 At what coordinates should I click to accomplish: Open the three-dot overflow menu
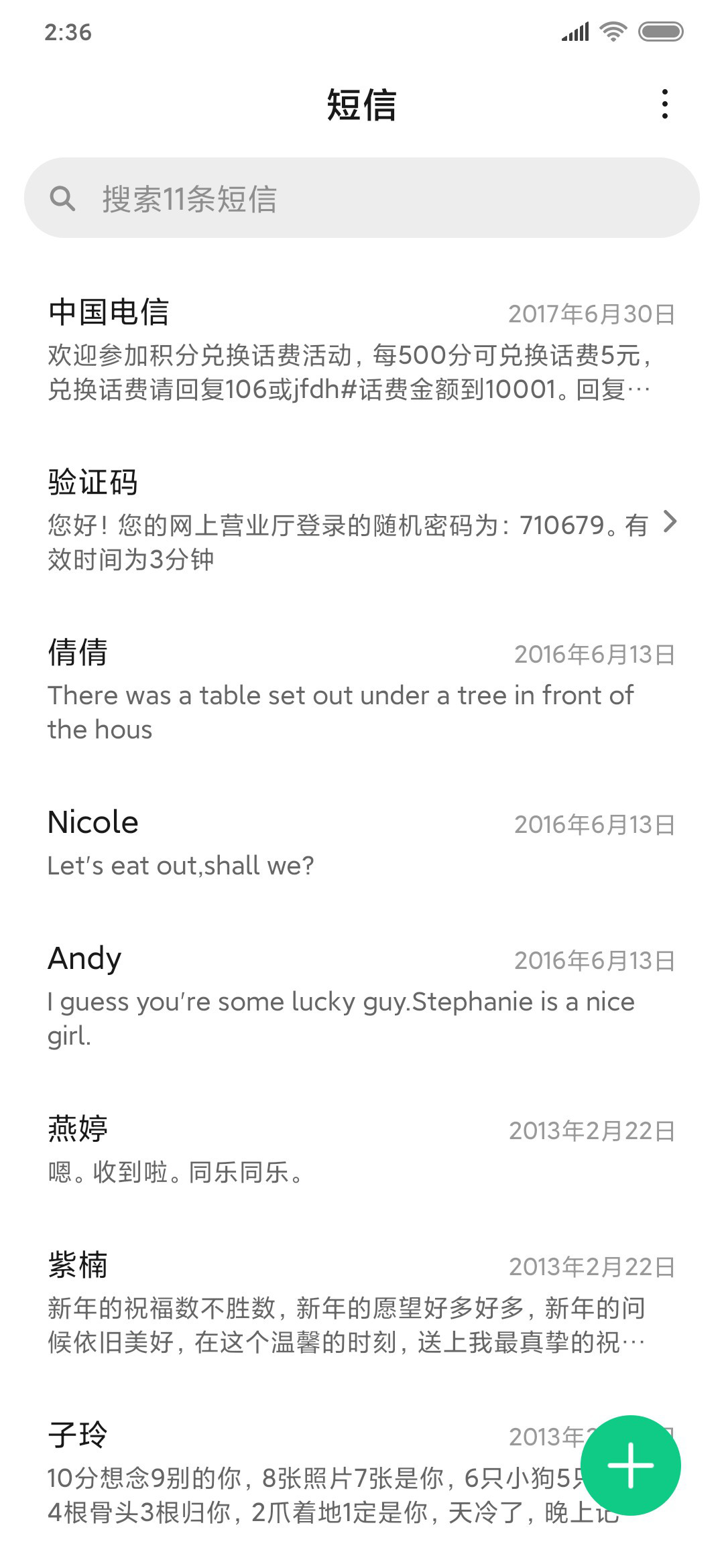tap(664, 104)
